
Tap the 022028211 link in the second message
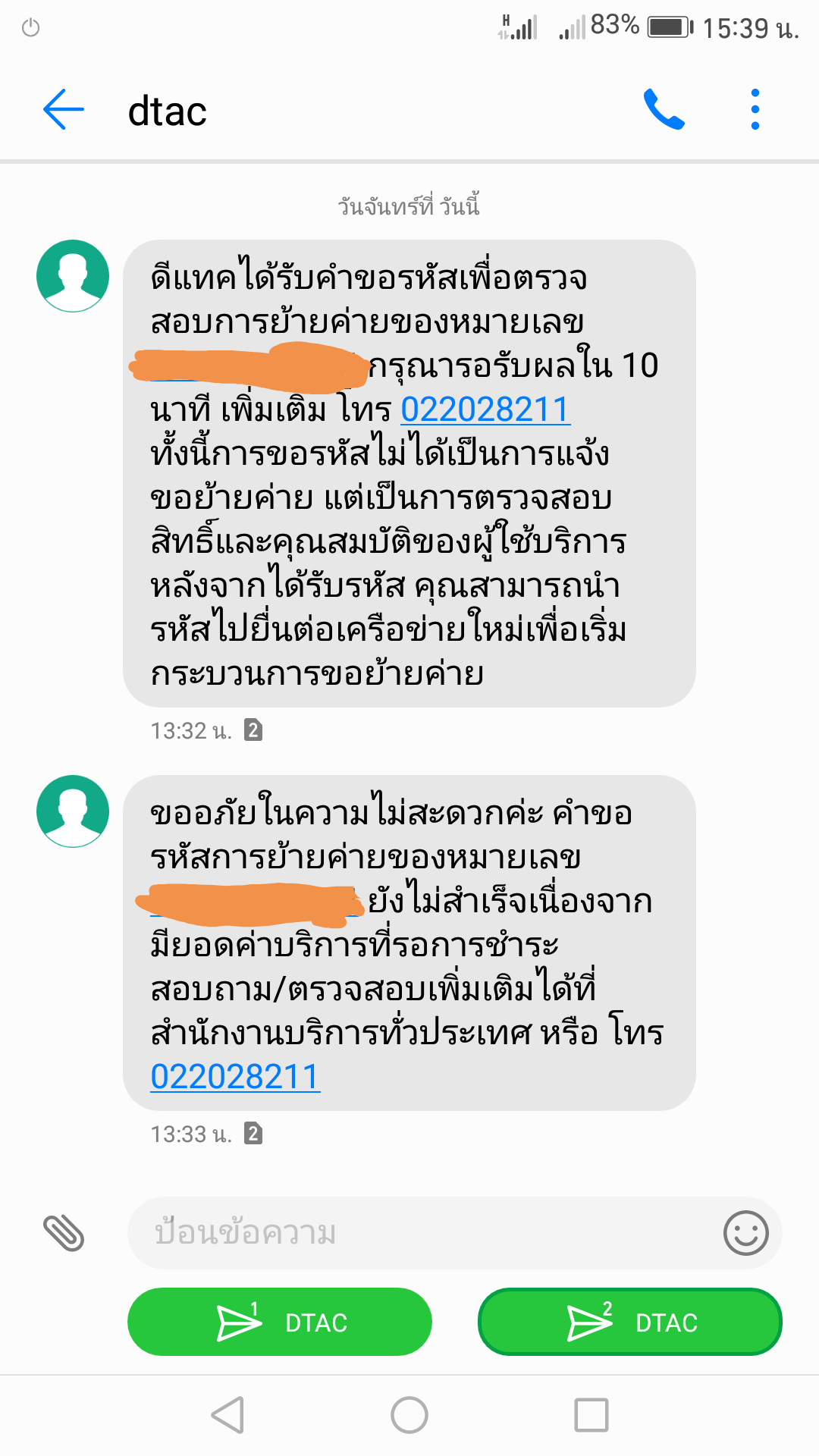235,1077
